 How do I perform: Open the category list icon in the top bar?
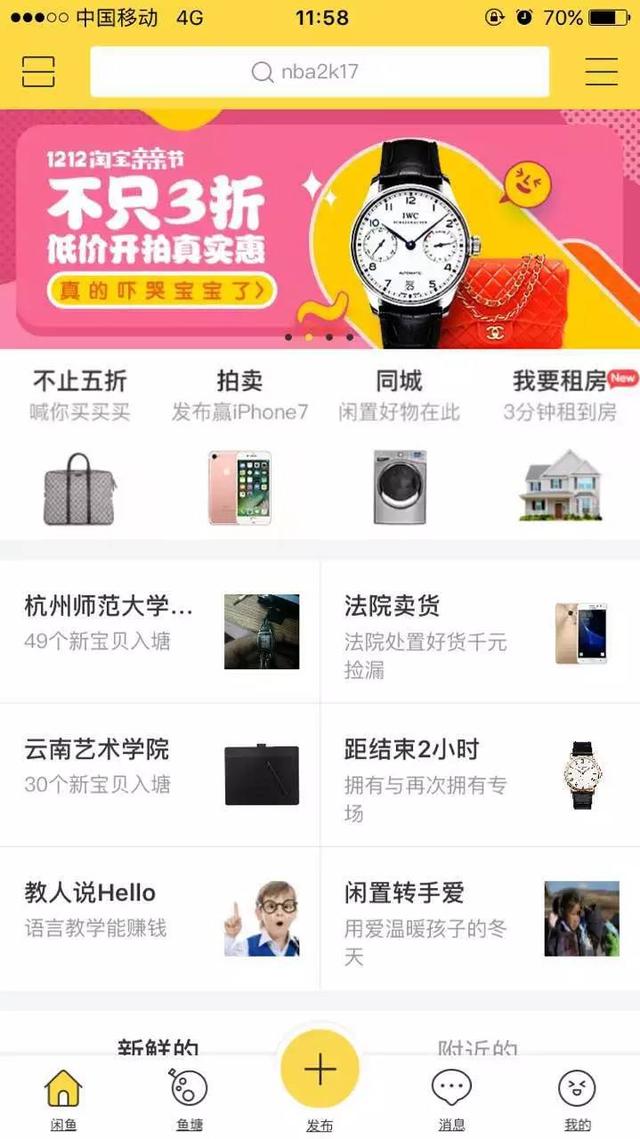click(x=601, y=72)
